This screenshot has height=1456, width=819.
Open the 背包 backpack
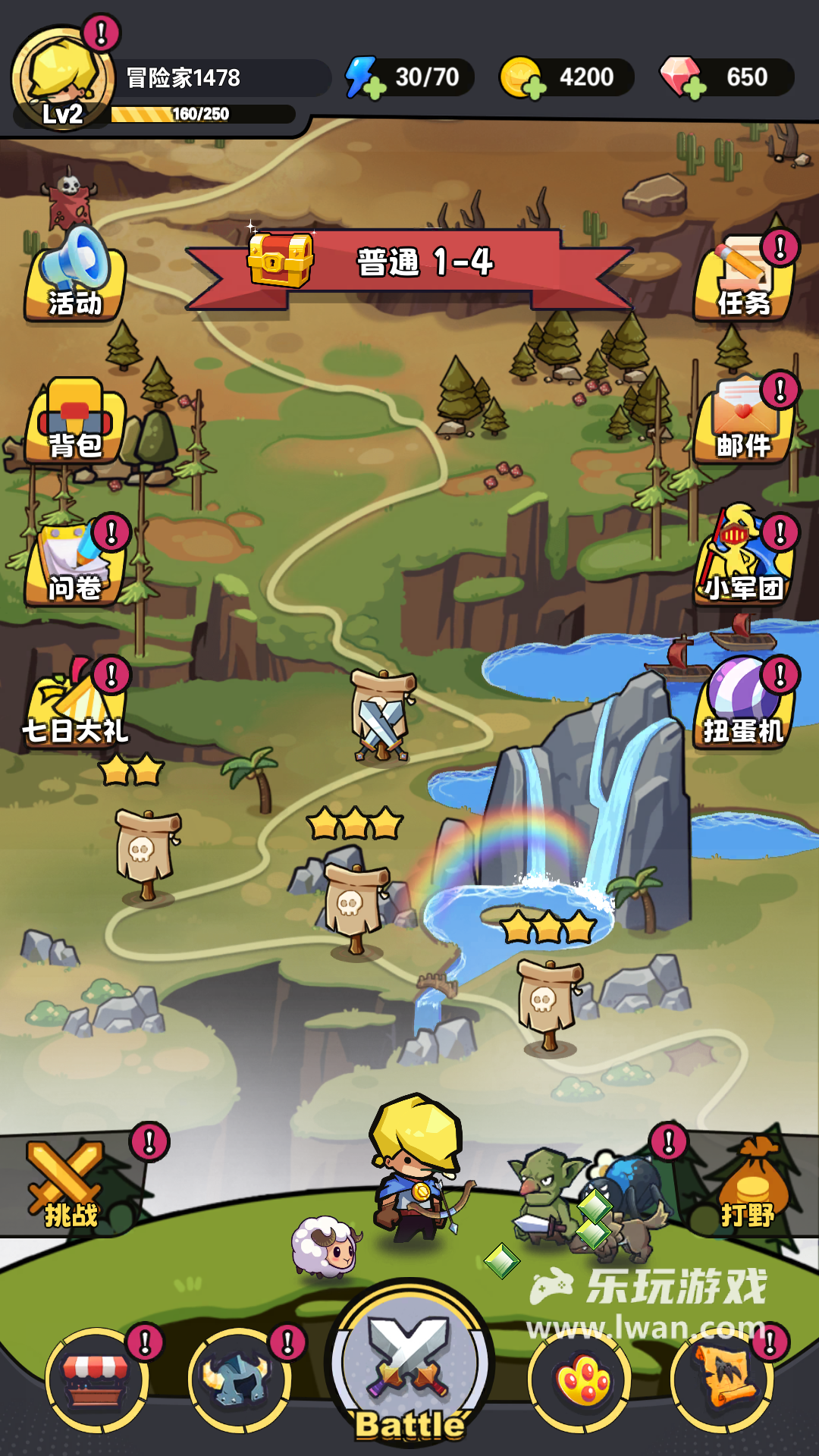(x=74, y=422)
